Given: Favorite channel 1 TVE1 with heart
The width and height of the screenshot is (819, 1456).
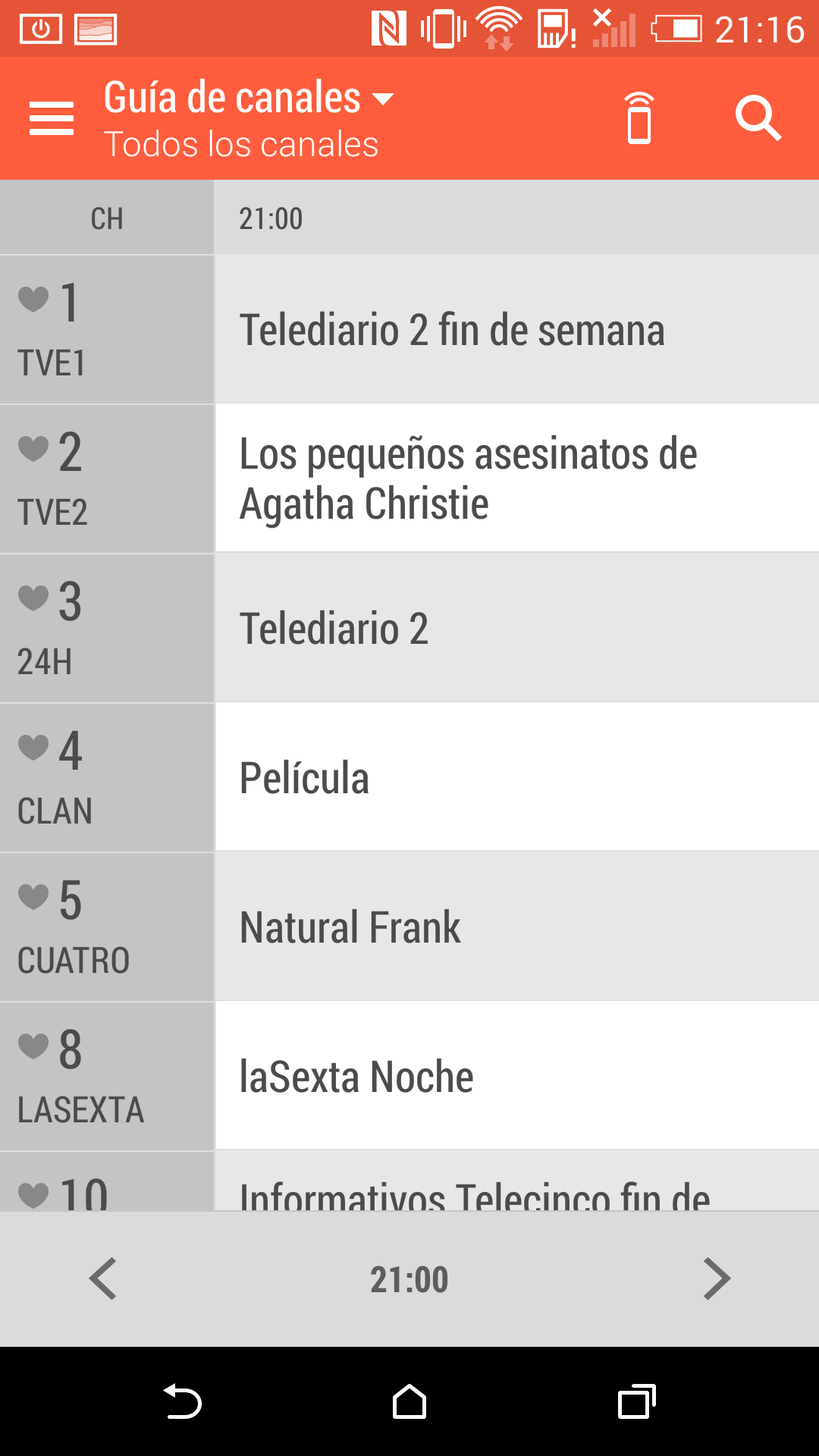Looking at the screenshot, I should click(x=33, y=299).
